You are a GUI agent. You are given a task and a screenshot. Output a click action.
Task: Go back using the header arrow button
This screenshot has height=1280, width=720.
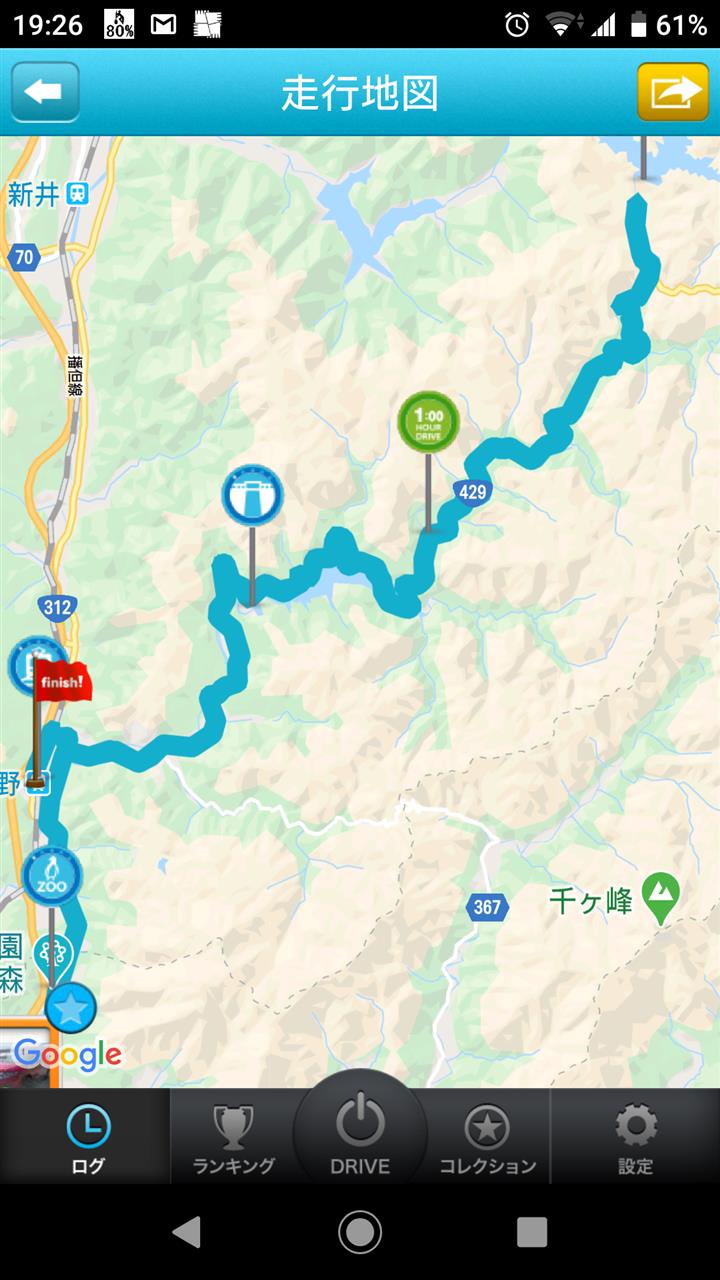45,92
